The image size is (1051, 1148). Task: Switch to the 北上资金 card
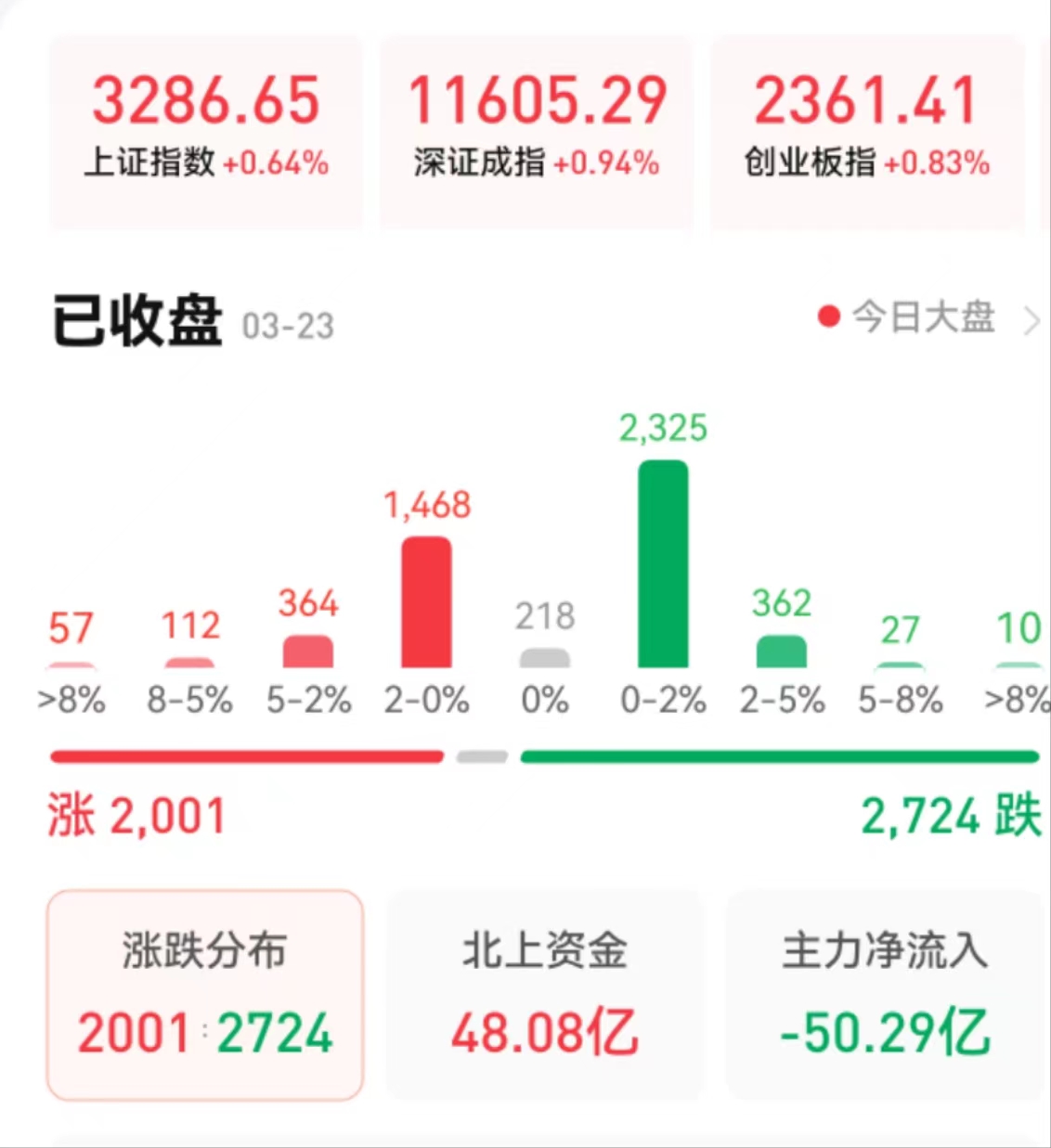(545, 995)
